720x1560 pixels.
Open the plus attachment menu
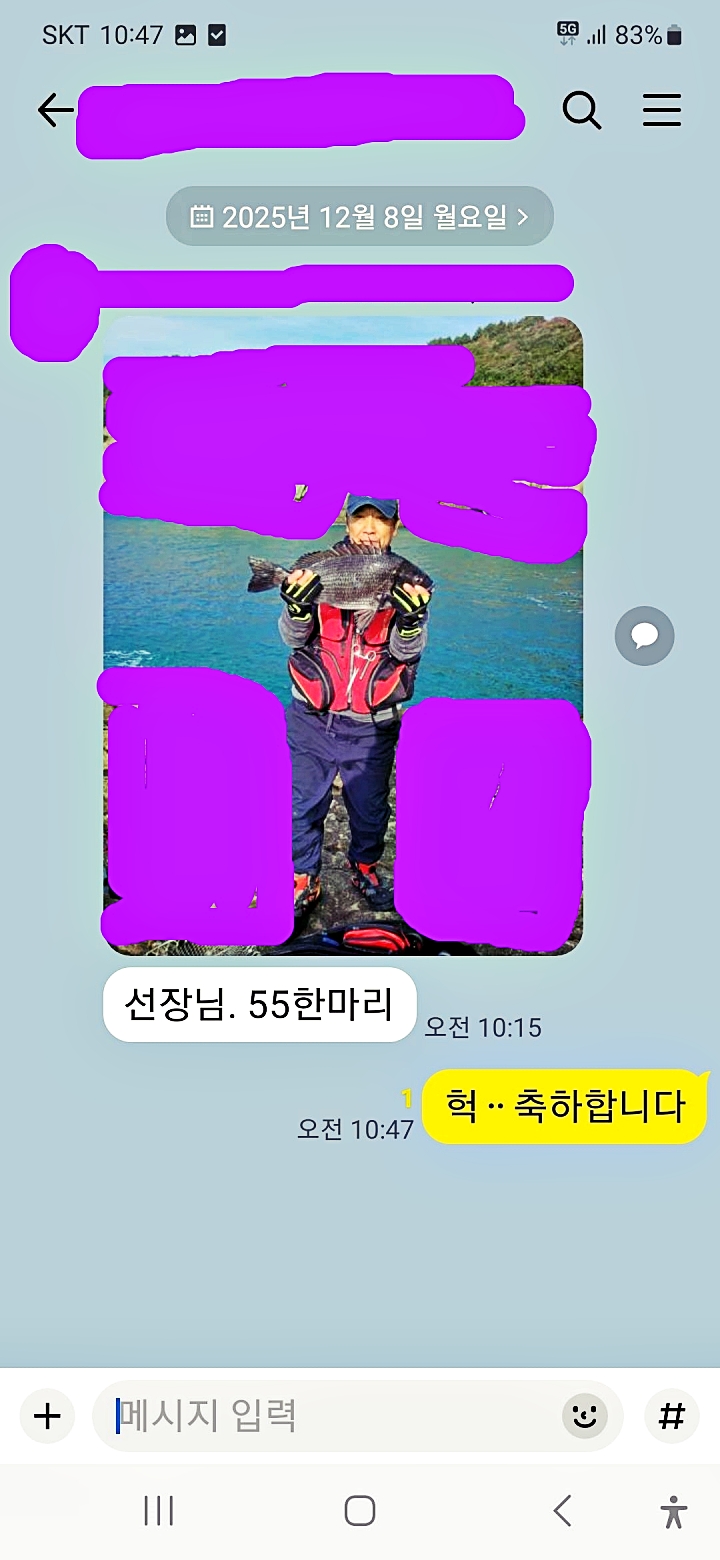point(47,1416)
